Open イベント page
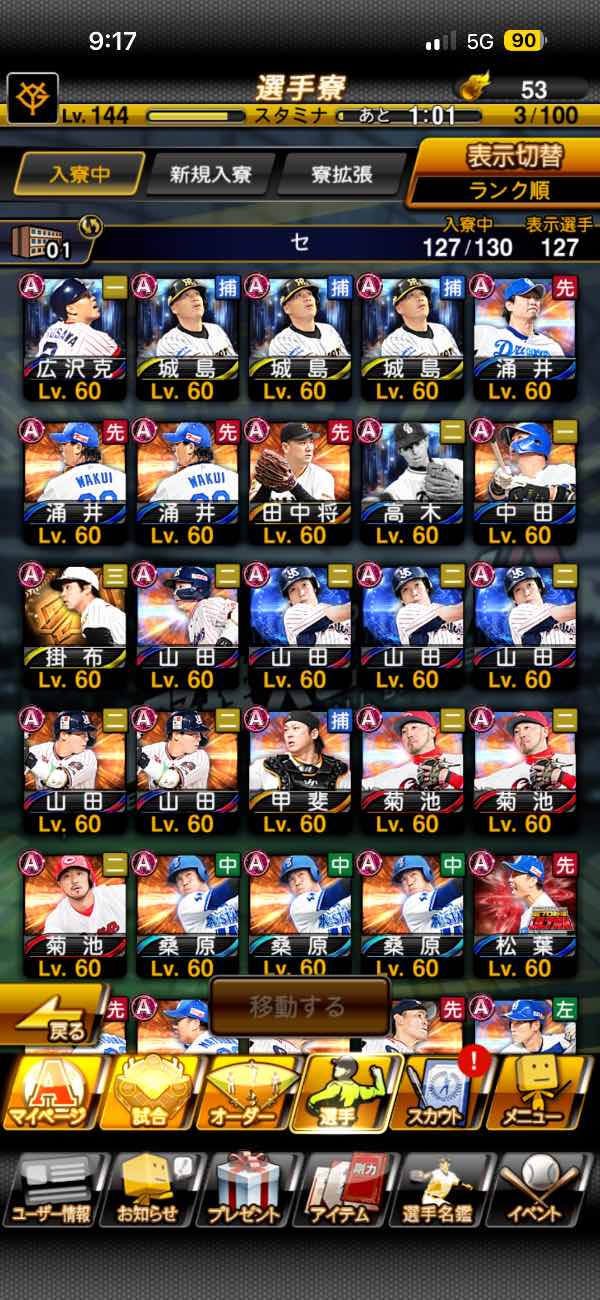The height and width of the screenshot is (1300, 600). click(546, 1190)
